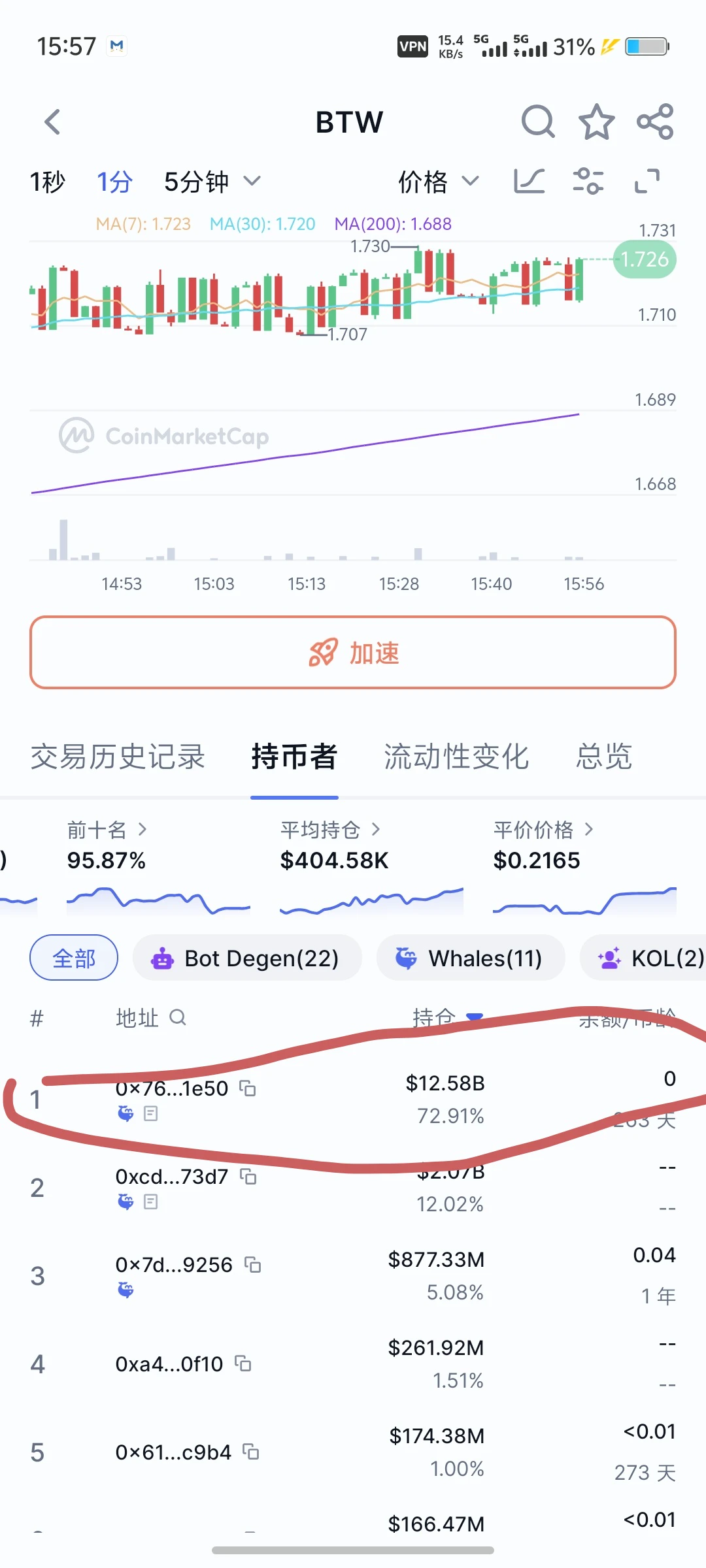Copy the 0x7d...9256 address
Screen dimensions: 706x1568
coord(252,1265)
